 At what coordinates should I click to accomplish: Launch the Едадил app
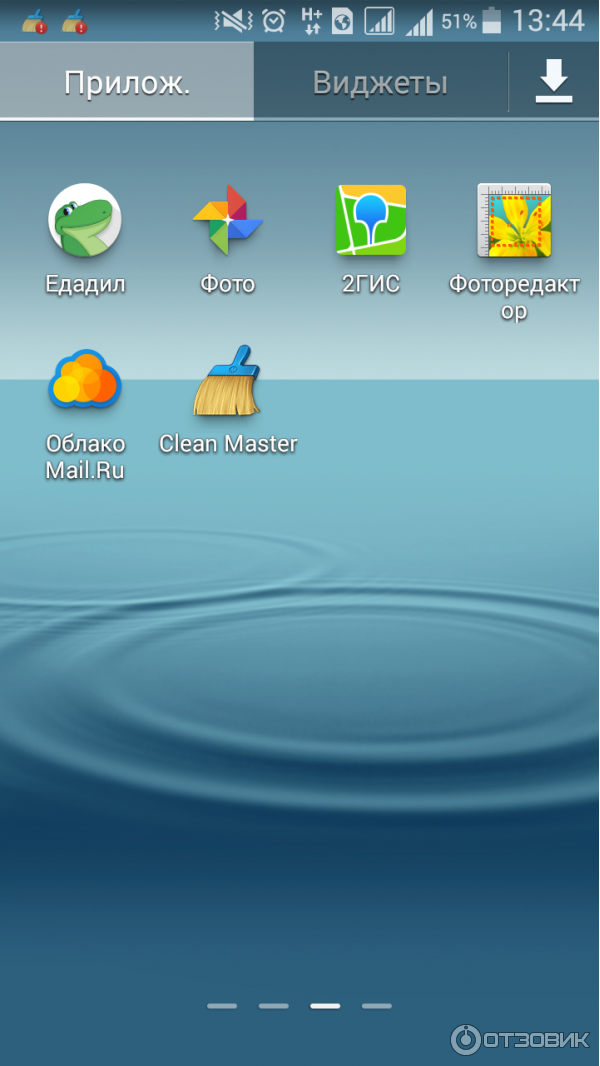pyautogui.click(x=85, y=221)
